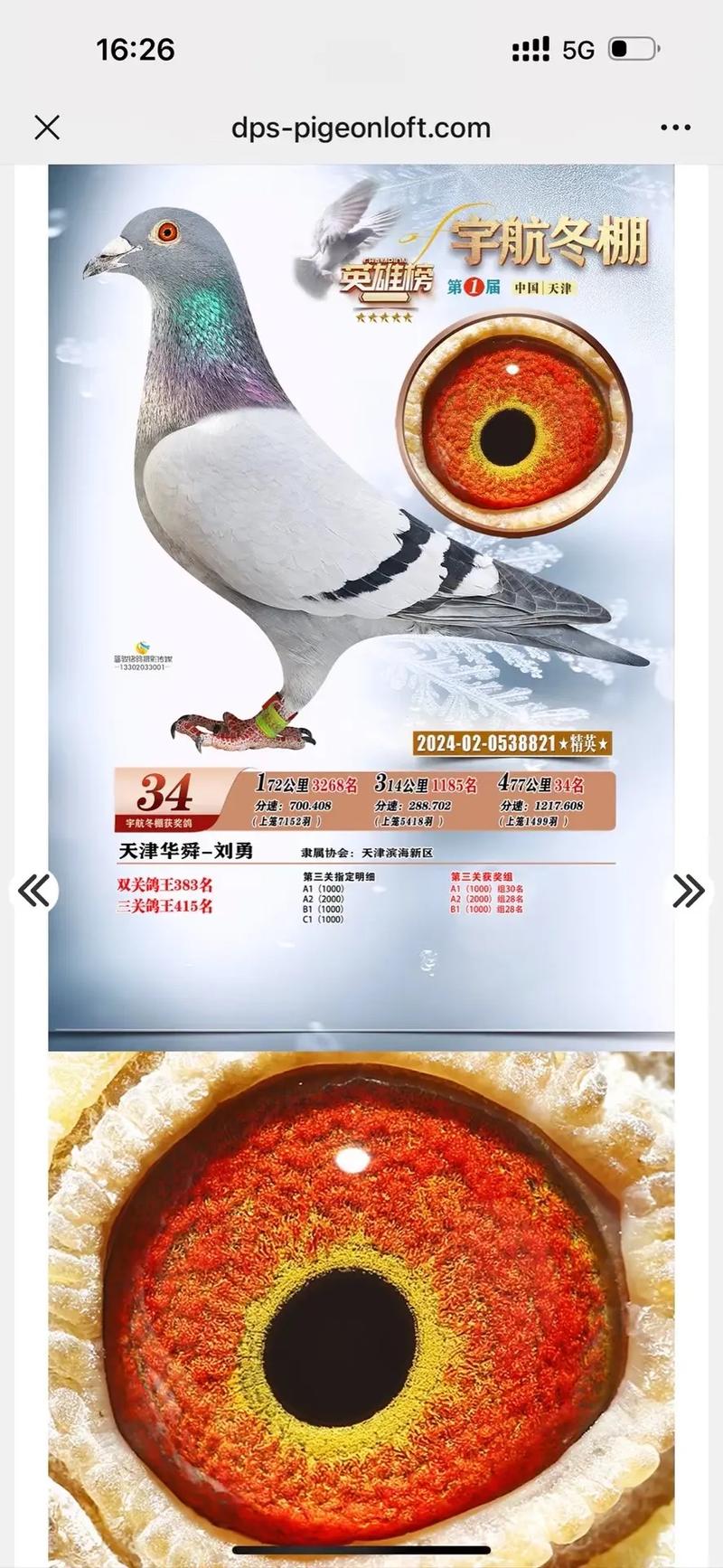Close the in-app browser page
Viewport: 723px width, 1568px height.
[x=47, y=128]
